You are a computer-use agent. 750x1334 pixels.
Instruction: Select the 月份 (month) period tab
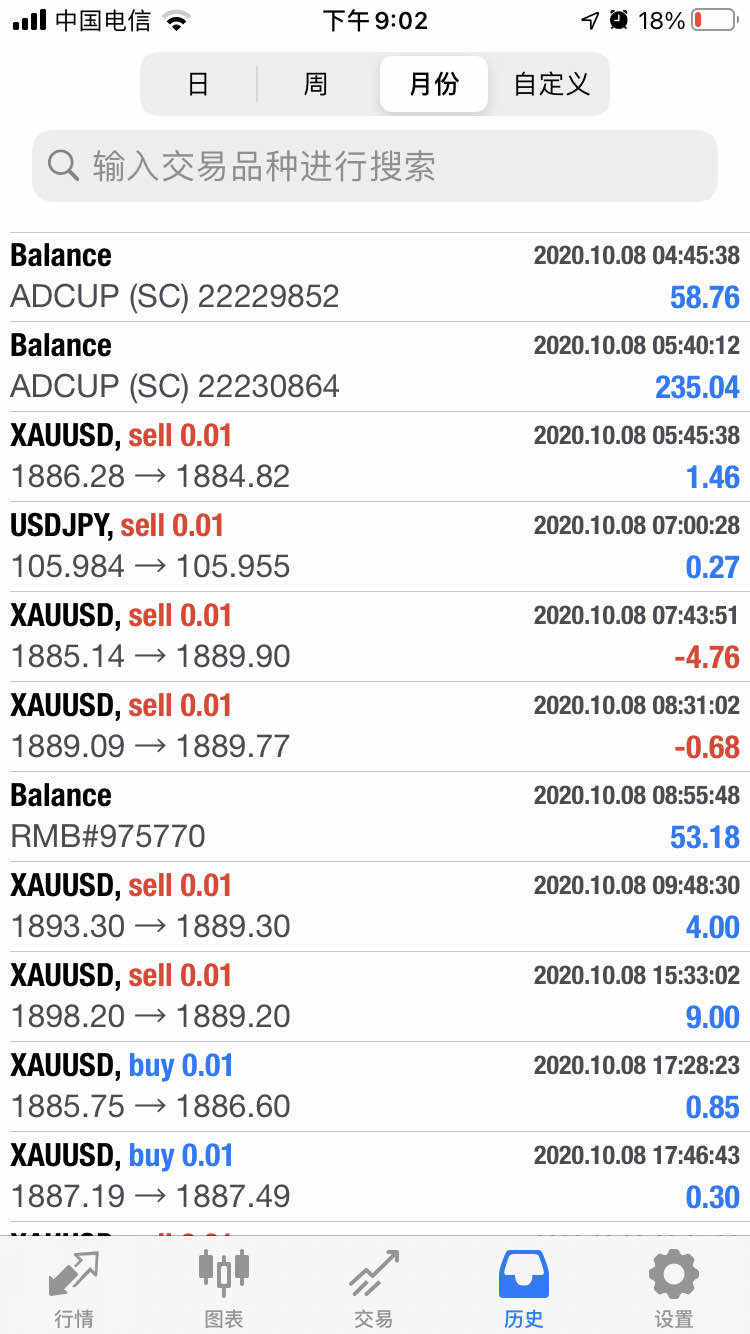434,84
